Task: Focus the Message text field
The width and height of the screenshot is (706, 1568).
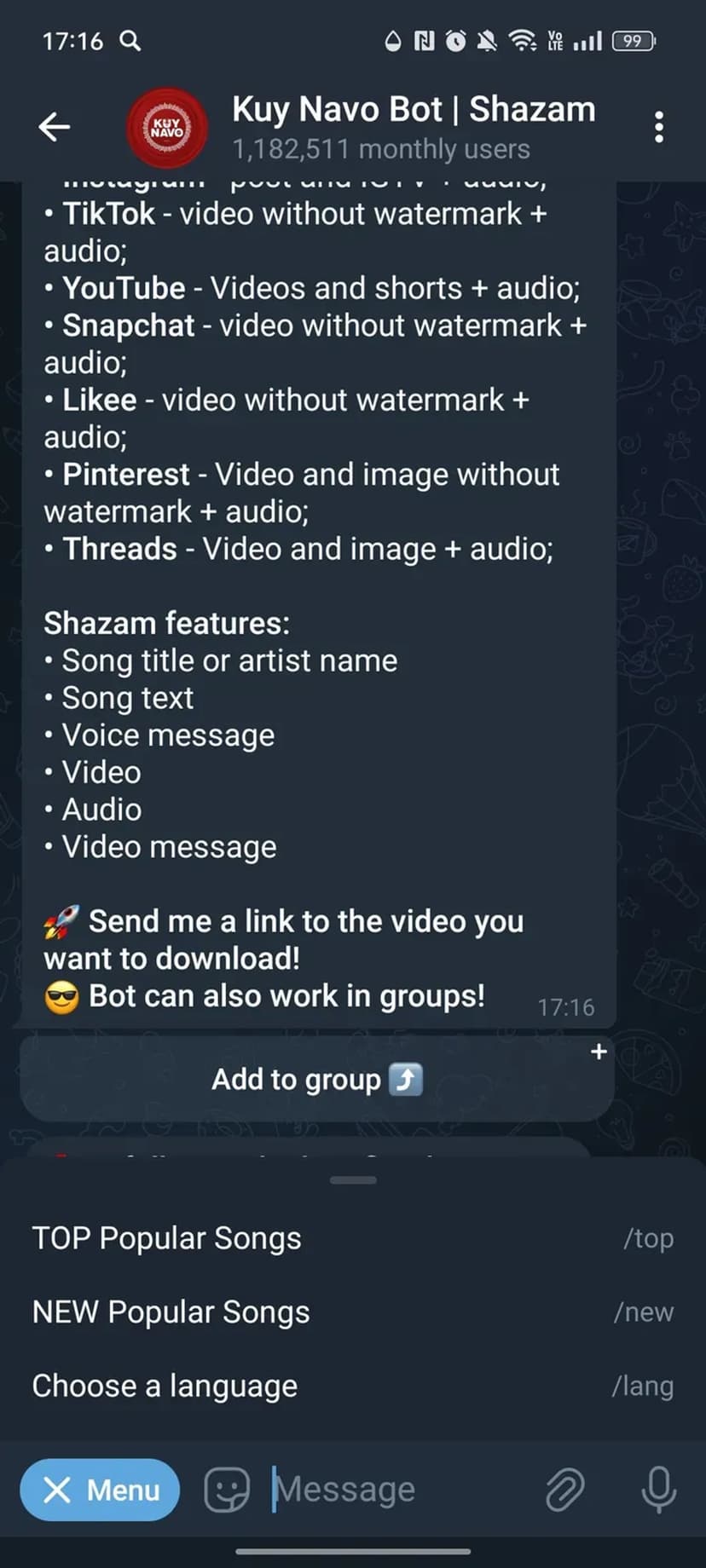Action: [x=392, y=1490]
